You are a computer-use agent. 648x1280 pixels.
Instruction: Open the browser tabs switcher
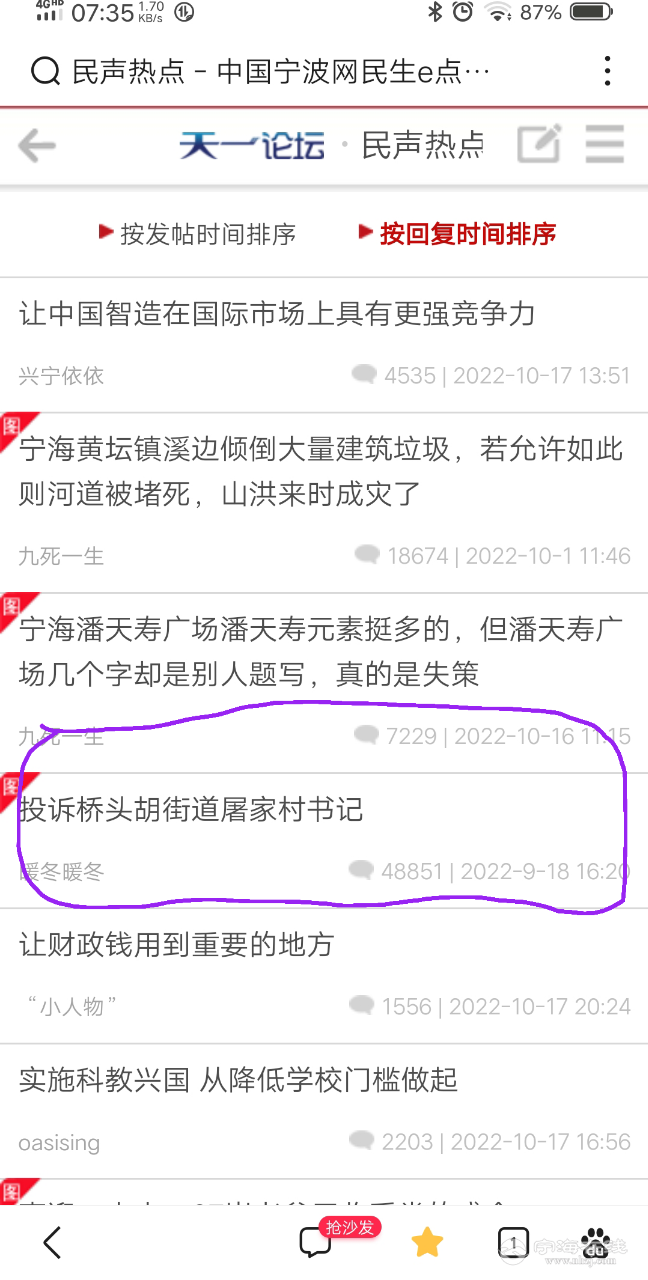513,1242
